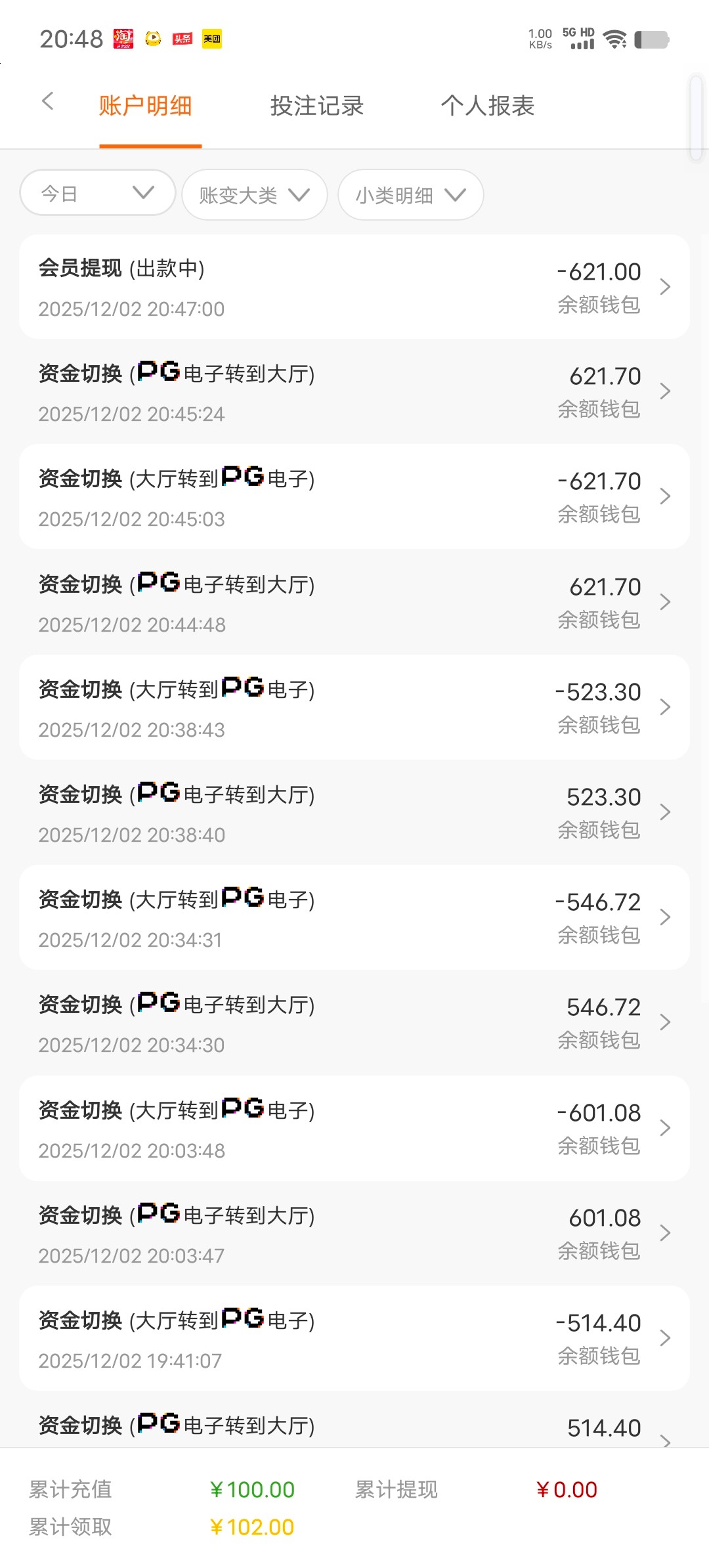Image resolution: width=709 pixels, height=1568 pixels.
Task: View the -546.72 transfer at 20:34:31
Action: (354, 917)
